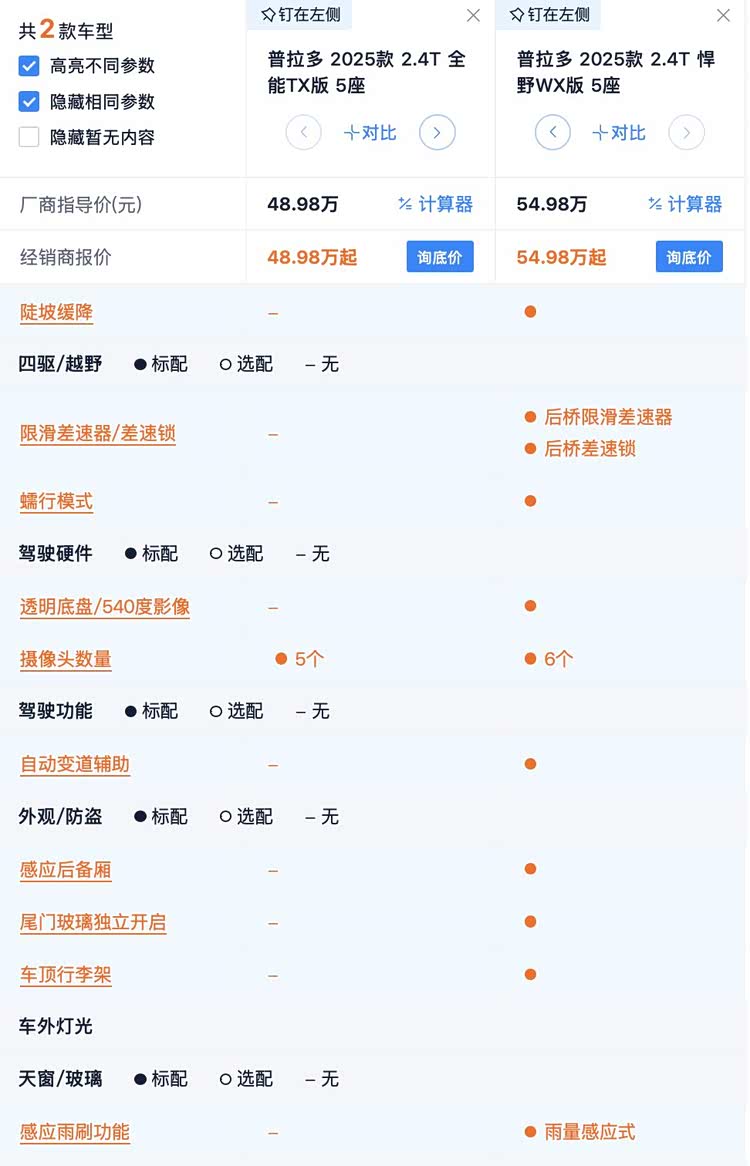This screenshot has height=1166, width=750.
Task: Close the 悍野WX版 model column
Action: click(723, 16)
